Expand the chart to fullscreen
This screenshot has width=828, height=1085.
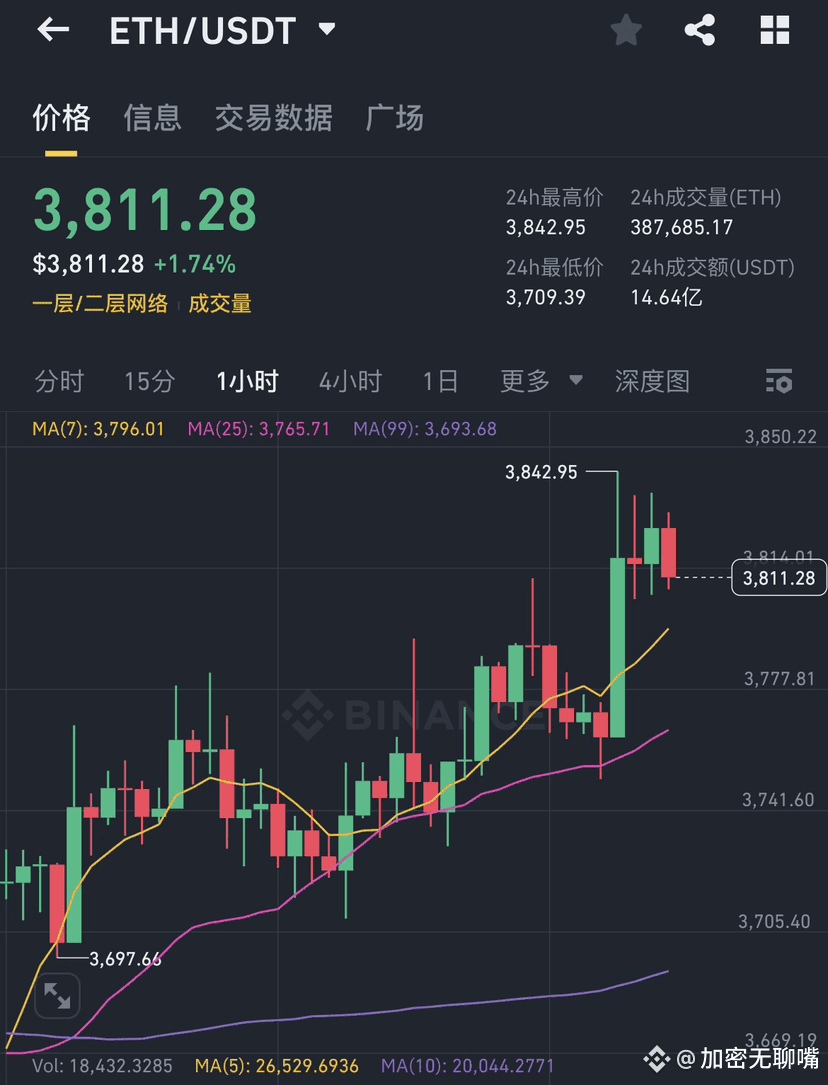57,996
